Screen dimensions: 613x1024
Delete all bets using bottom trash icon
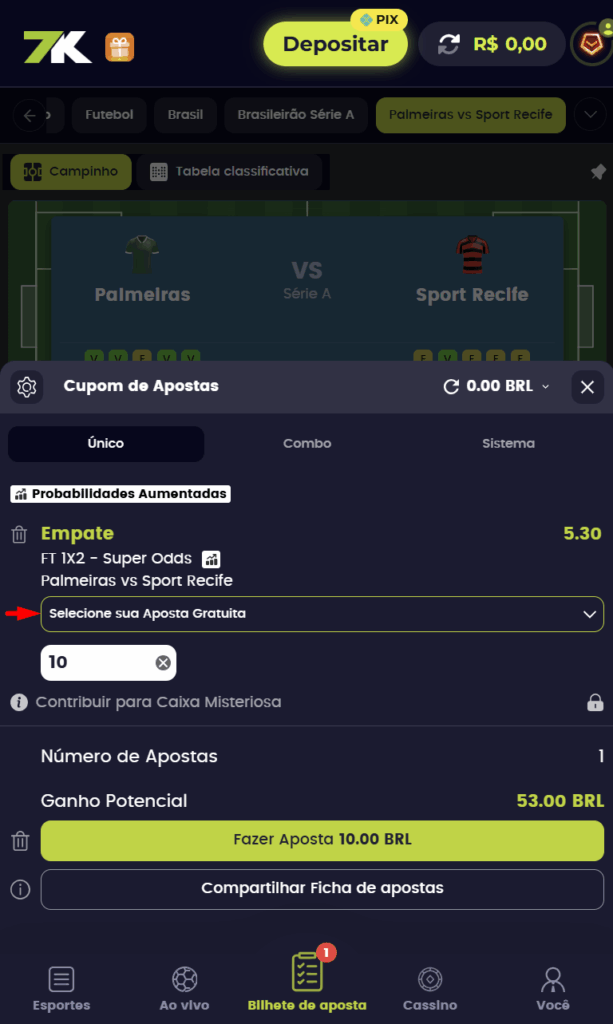click(19, 841)
